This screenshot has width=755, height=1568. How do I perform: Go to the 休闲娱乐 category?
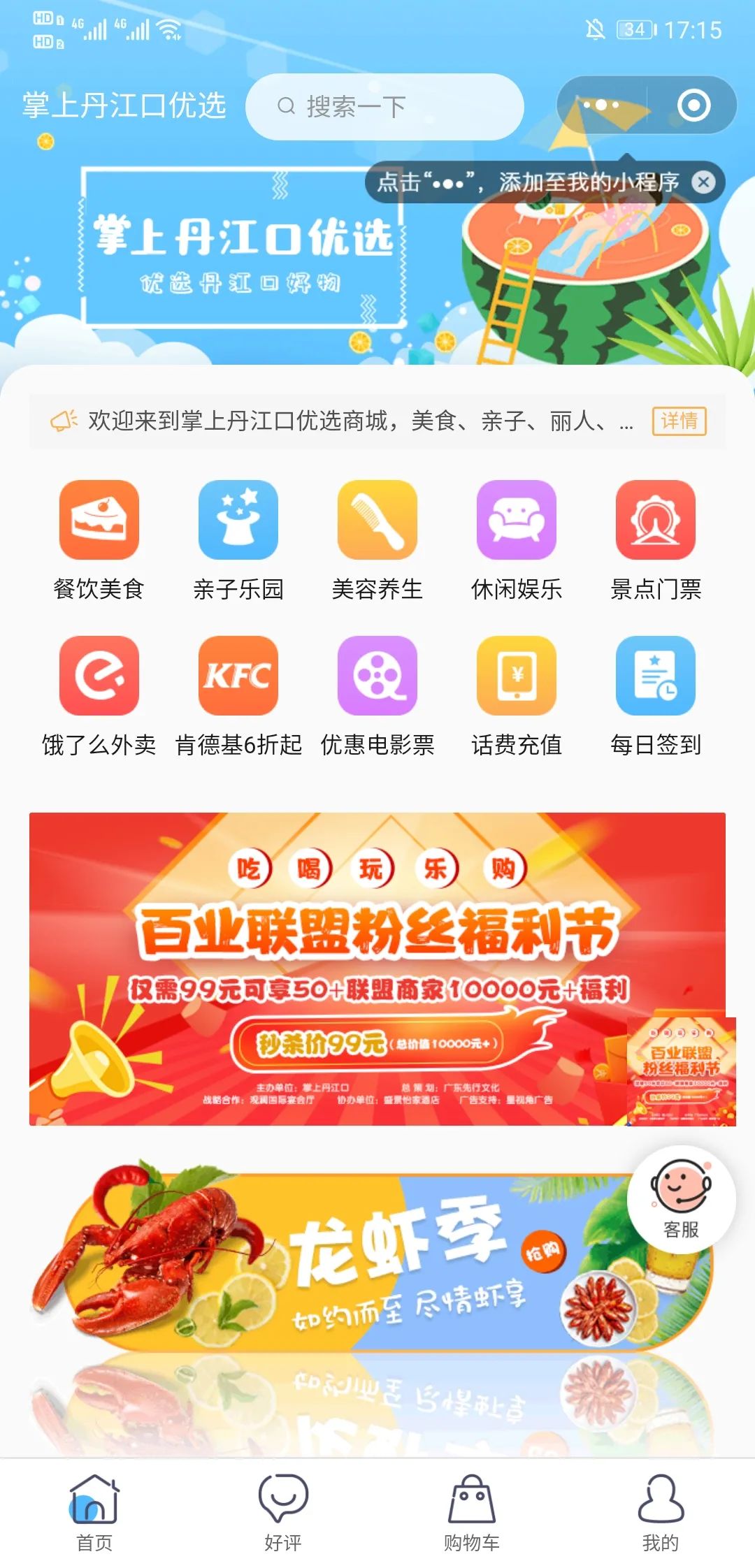(516, 539)
